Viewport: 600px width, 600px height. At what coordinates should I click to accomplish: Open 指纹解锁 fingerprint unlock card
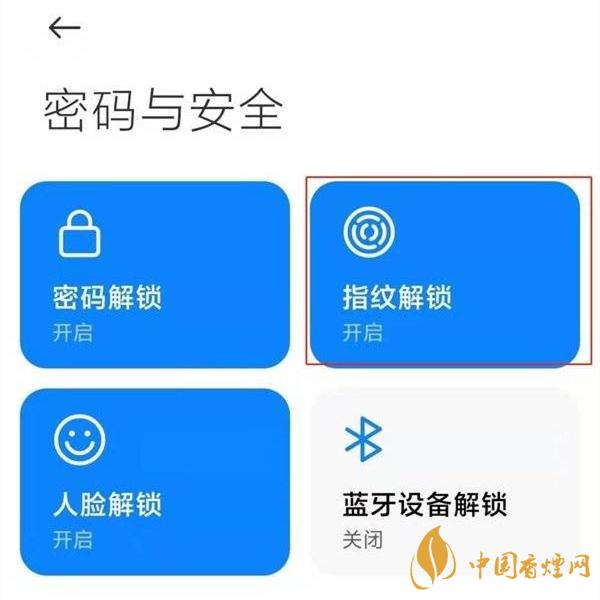(x=444, y=275)
